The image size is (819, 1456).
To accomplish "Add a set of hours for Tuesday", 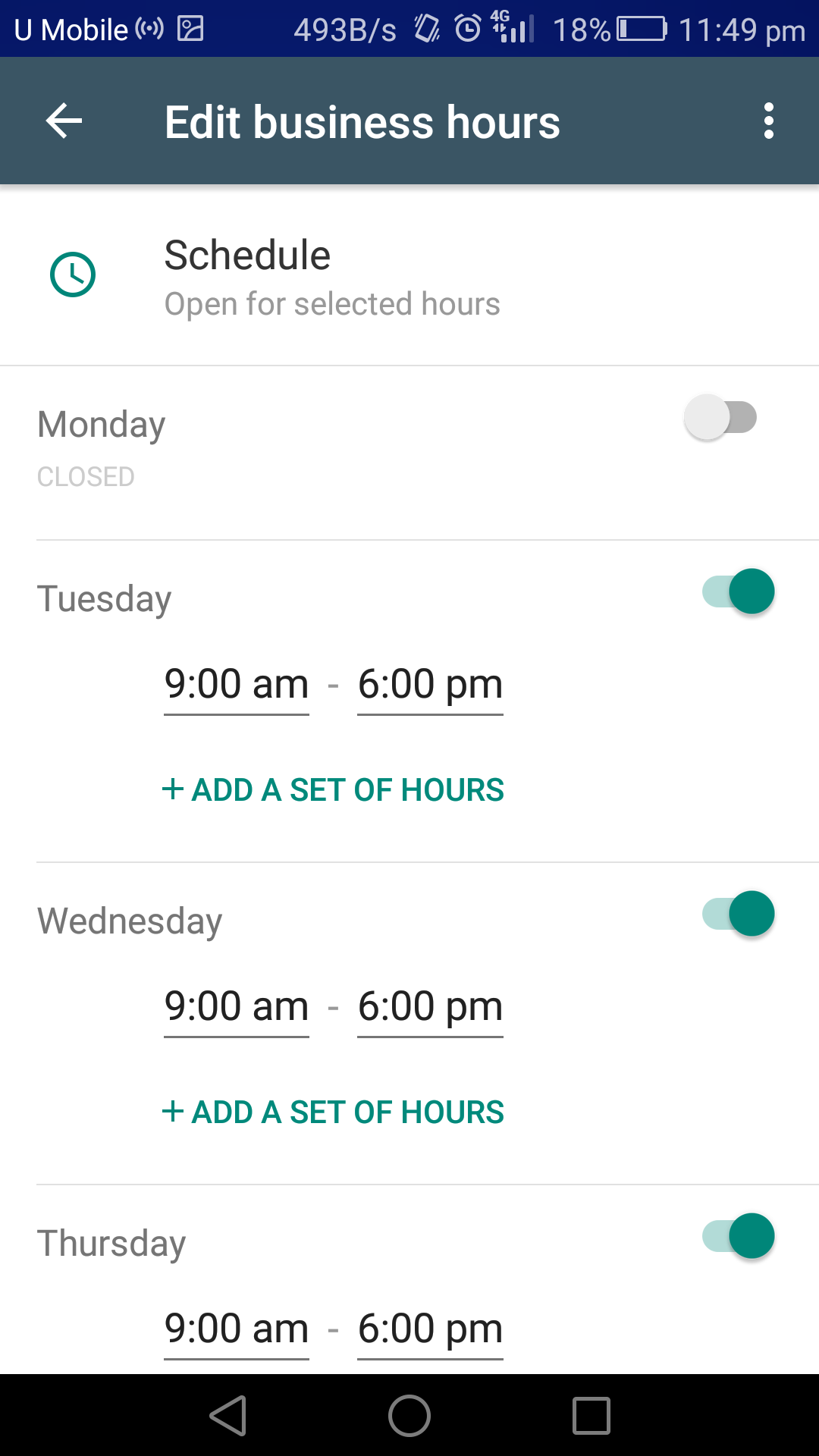I will pos(333,789).
